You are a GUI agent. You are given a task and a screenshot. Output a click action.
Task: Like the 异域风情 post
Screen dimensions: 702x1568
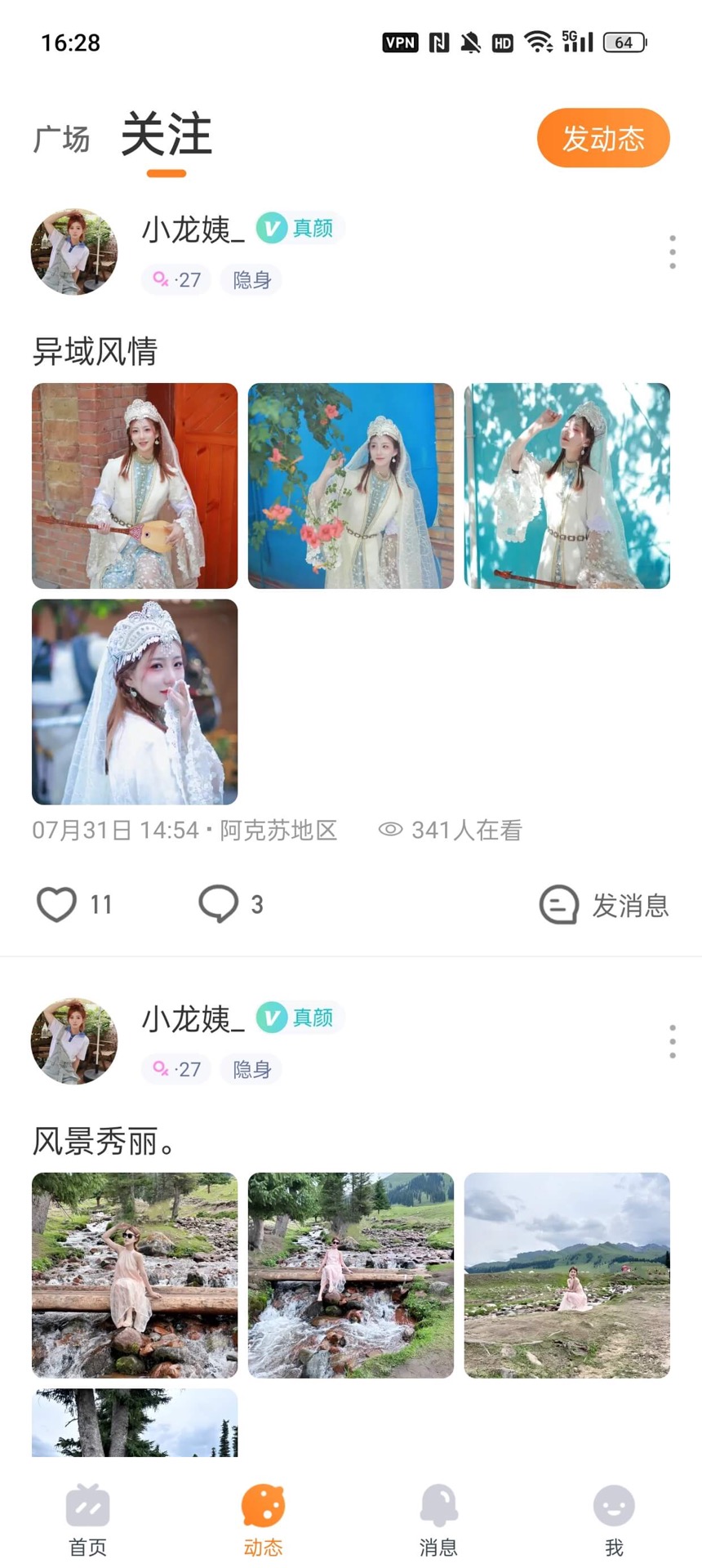pyautogui.click(x=57, y=904)
